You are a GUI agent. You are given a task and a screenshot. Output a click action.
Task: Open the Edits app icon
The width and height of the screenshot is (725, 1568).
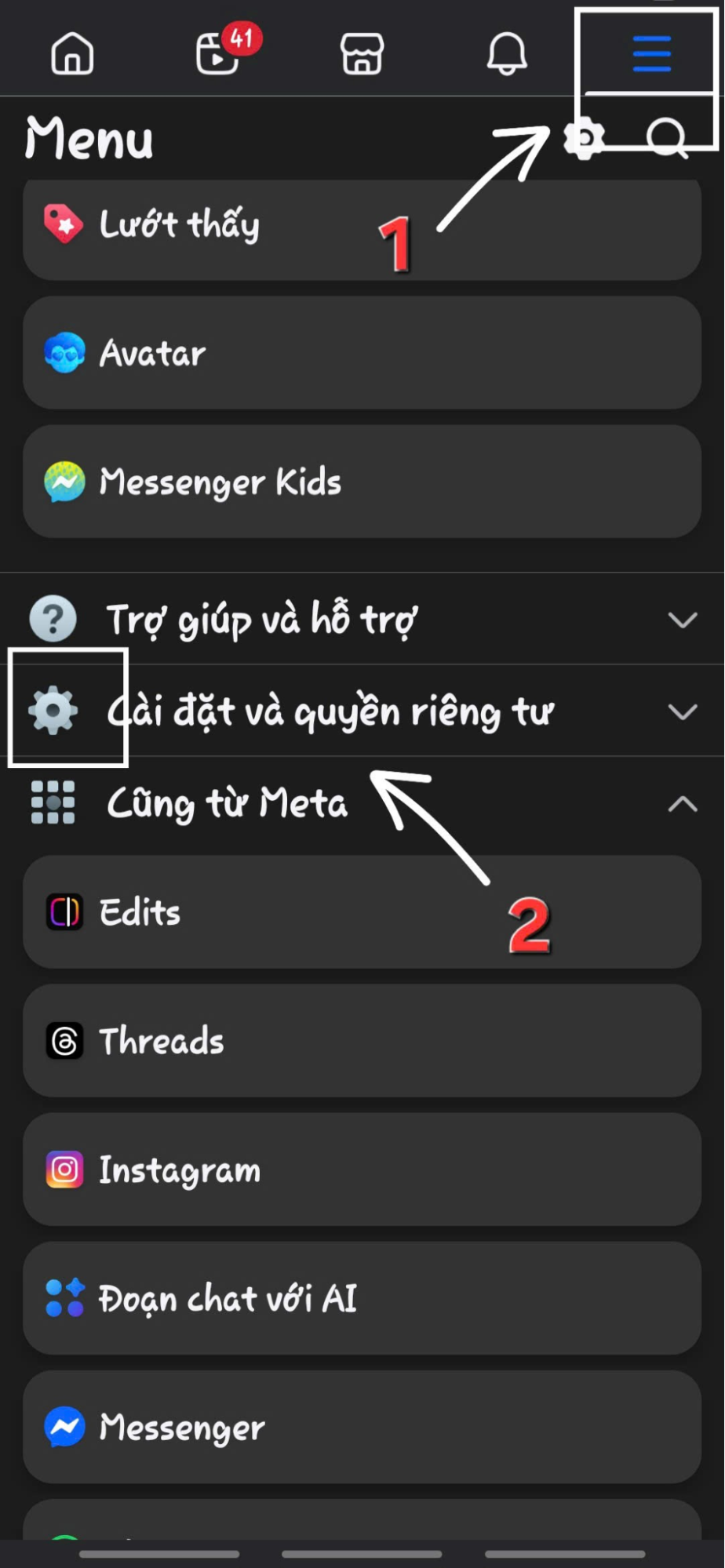[x=66, y=912]
